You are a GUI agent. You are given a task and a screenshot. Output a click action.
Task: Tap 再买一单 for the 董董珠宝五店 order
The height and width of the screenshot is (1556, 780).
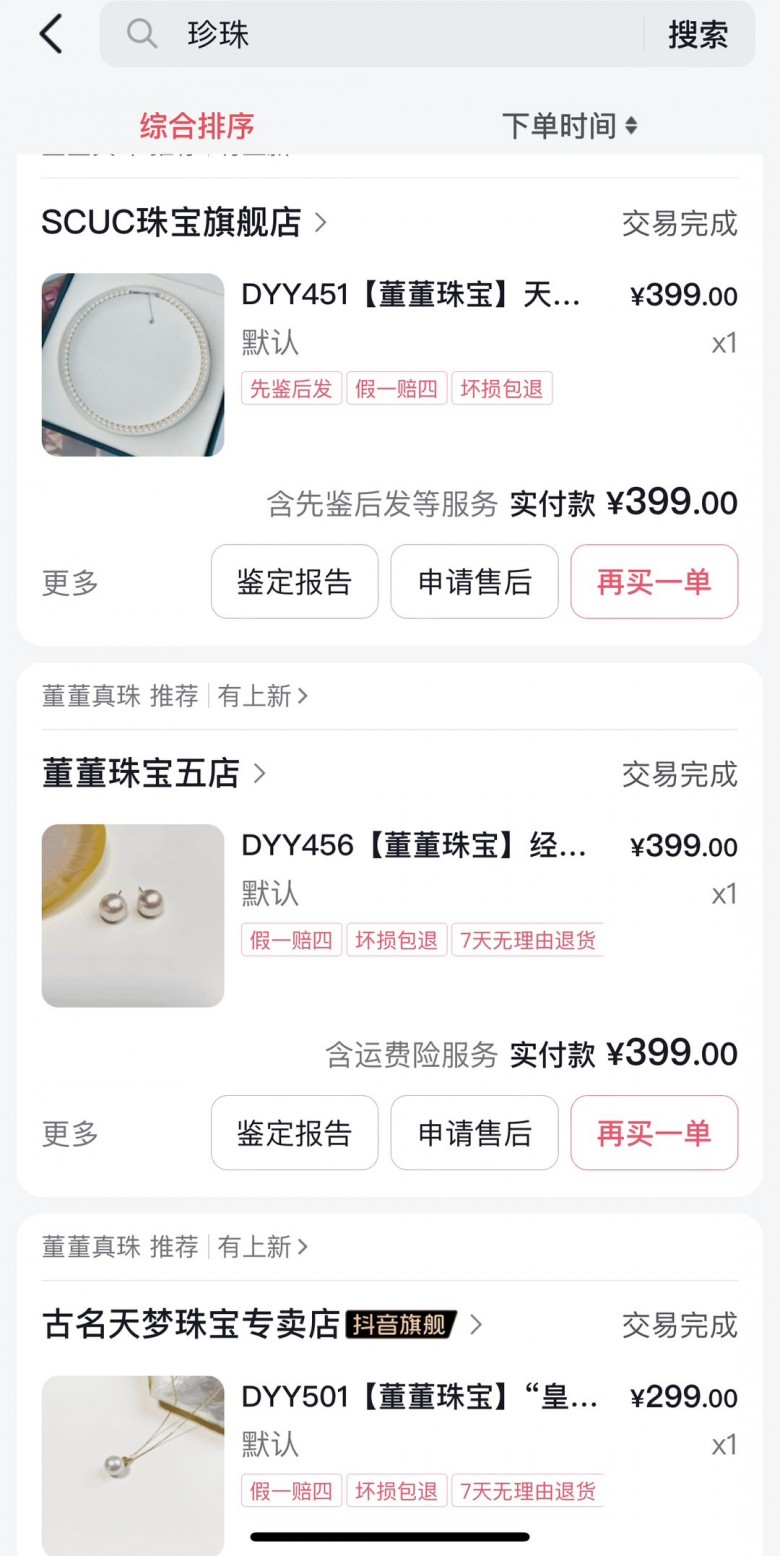click(x=654, y=1133)
